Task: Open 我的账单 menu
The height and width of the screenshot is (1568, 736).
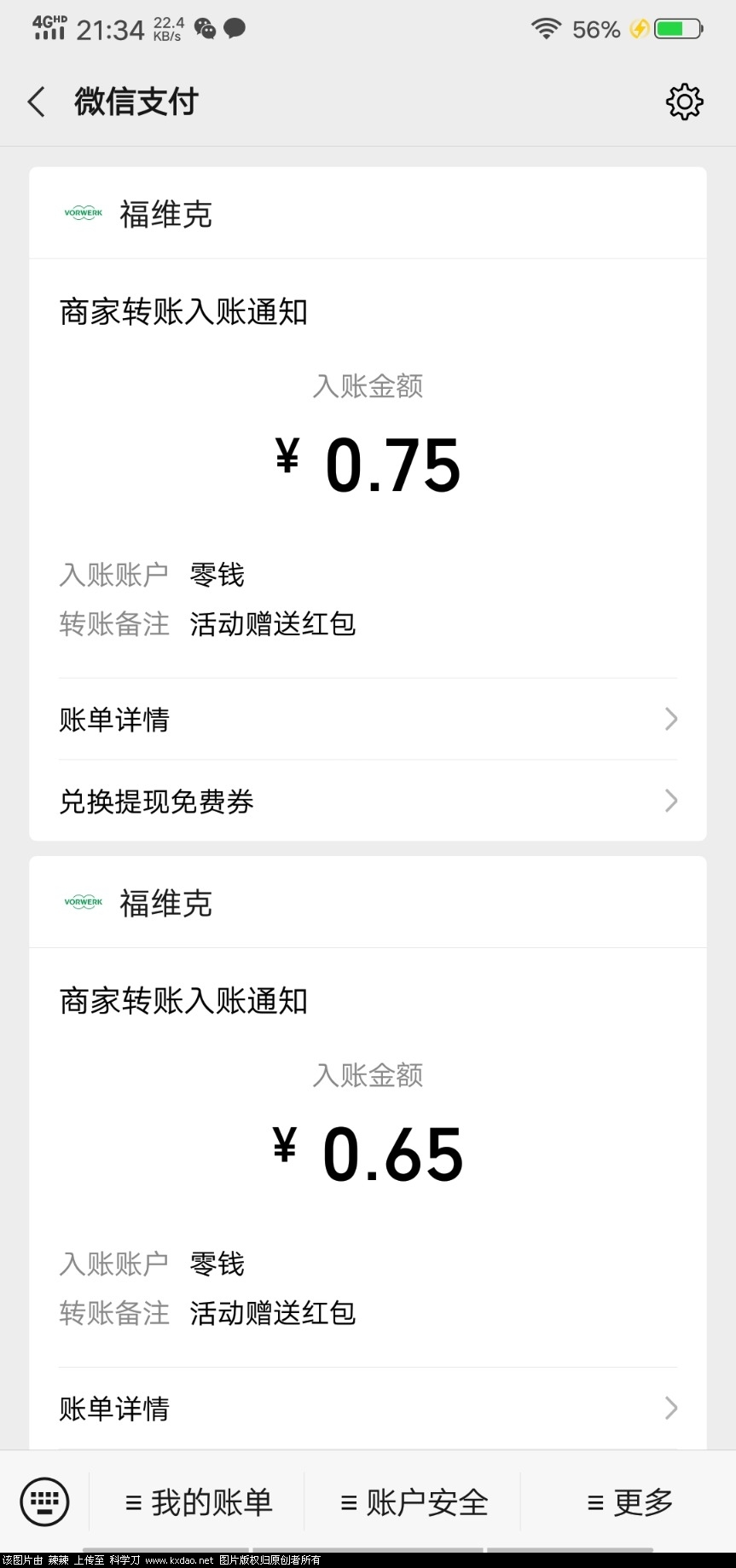Action: [x=198, y=1502]
